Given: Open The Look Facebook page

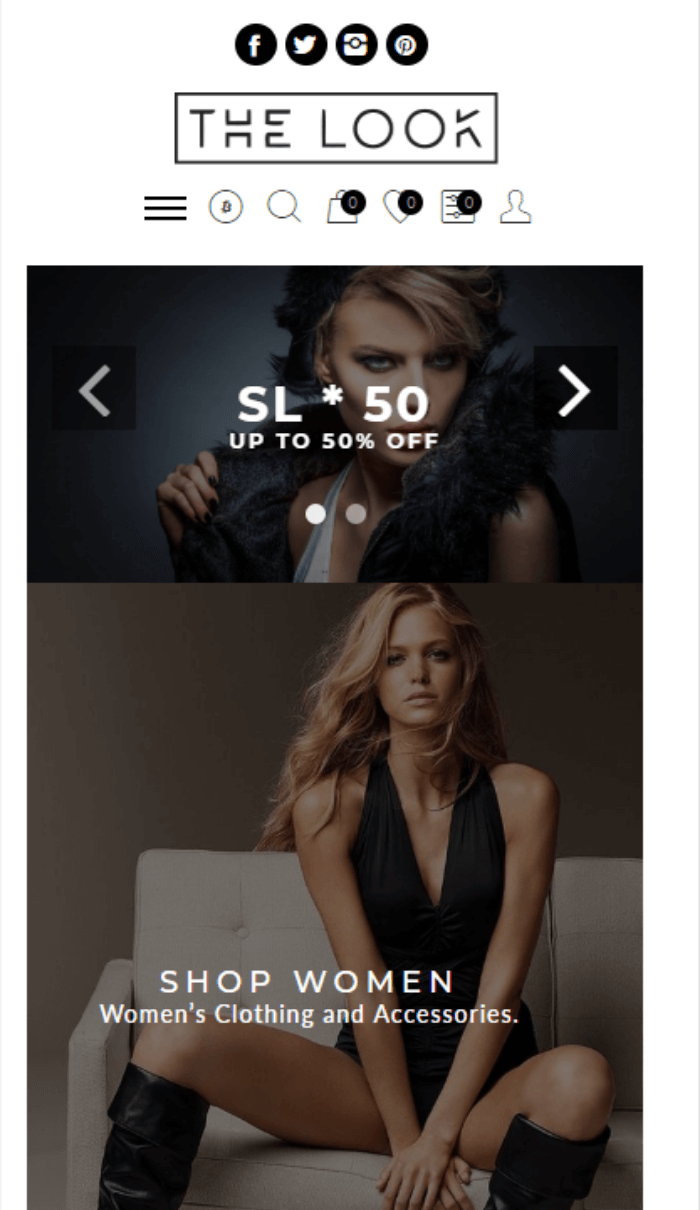Looking at the screenshot, I should [255, 45].
